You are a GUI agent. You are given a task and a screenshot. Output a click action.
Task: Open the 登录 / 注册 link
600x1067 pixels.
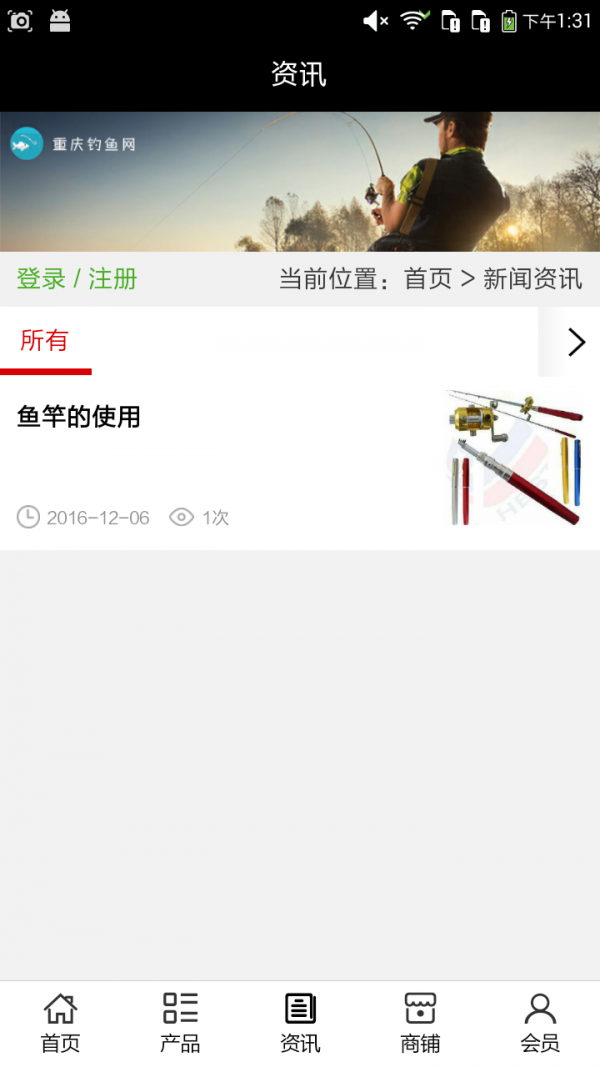pyautogui.click(x=77, y=279)
